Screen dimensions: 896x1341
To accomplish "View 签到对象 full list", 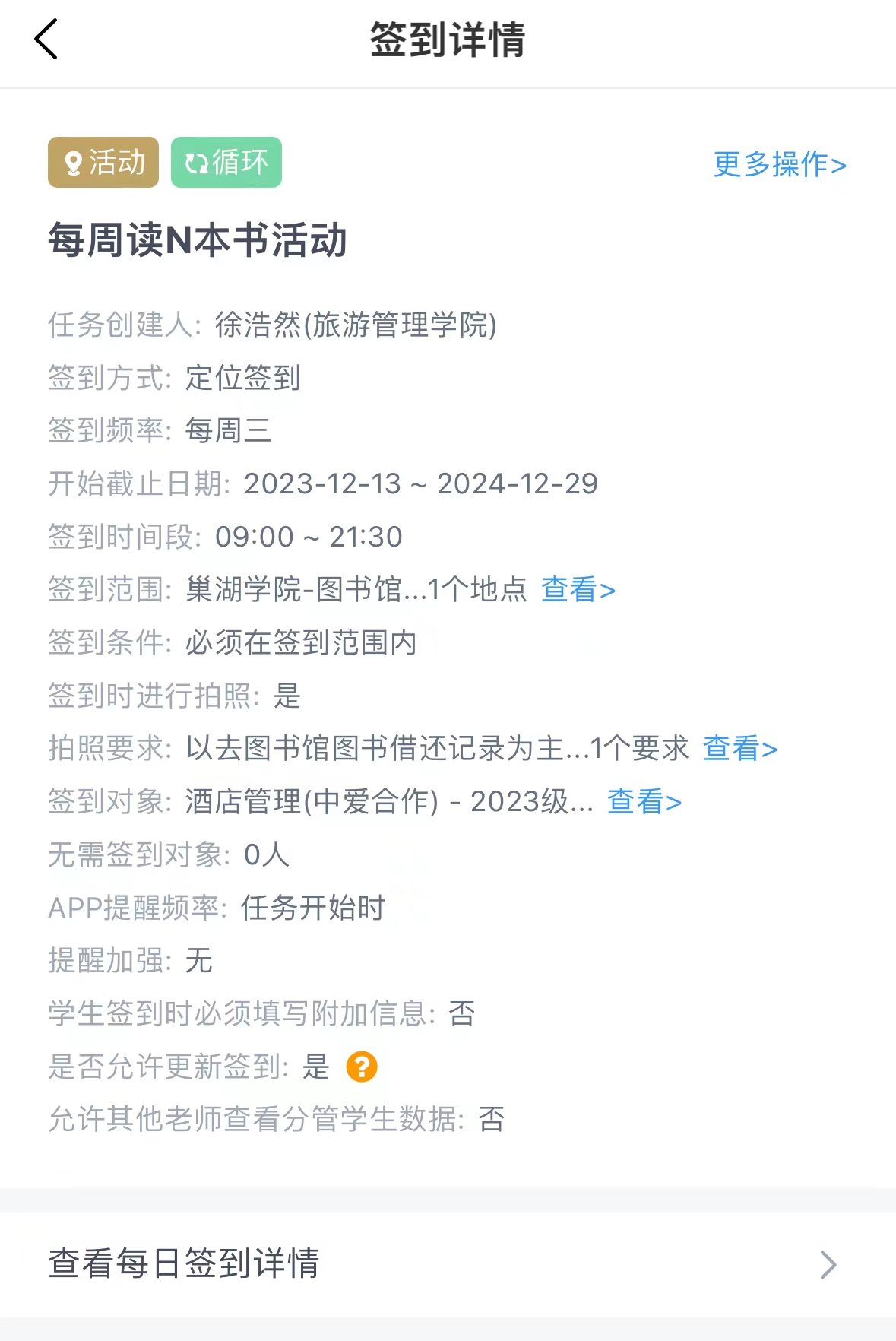I will 644,802.
